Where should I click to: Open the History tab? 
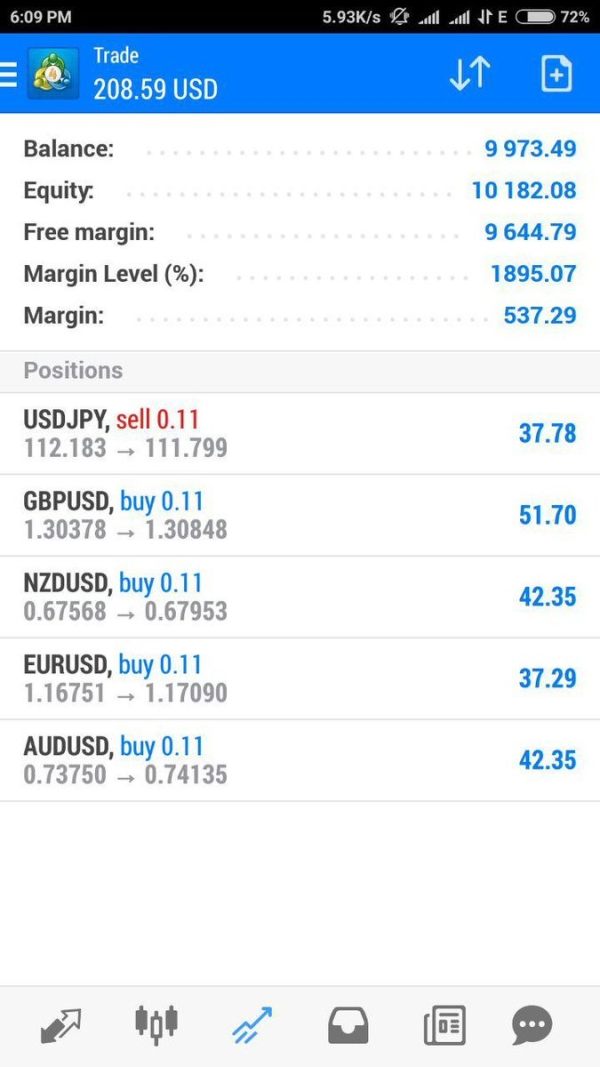348,1025
